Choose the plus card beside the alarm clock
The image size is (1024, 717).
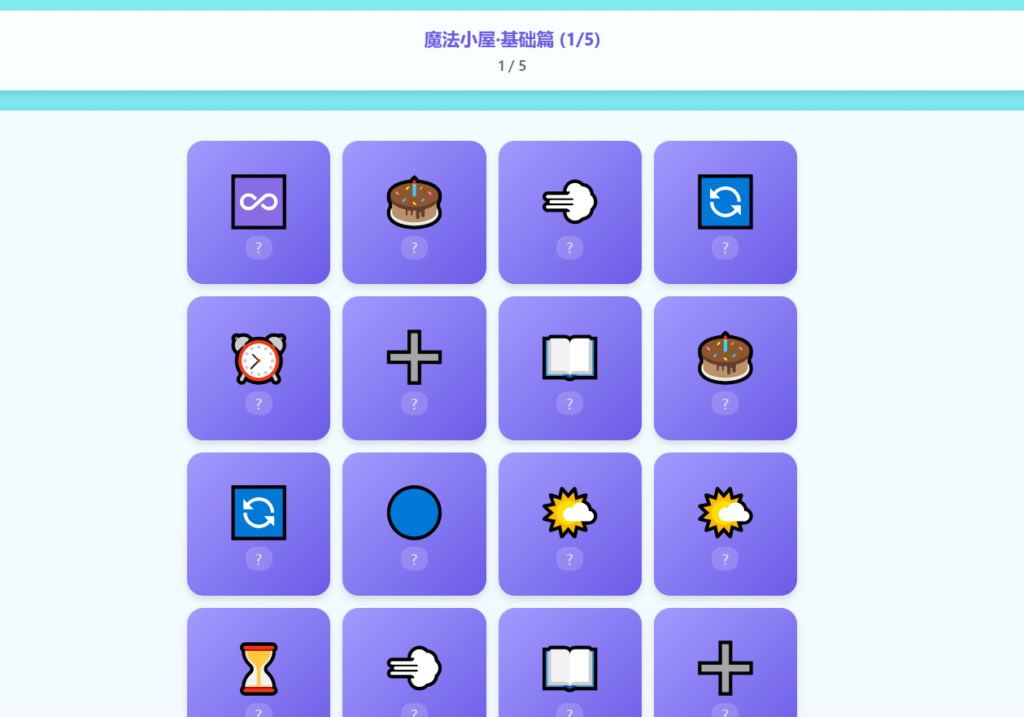tap(414, 368)
